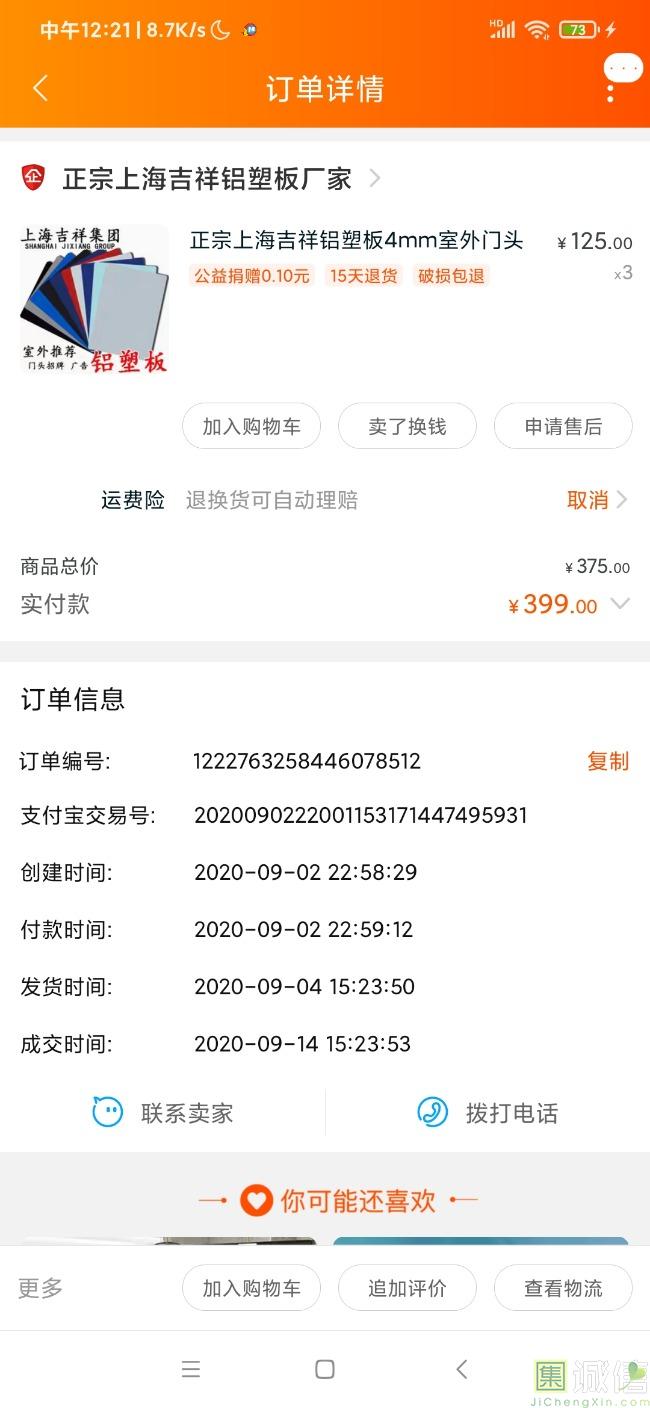This screenshot has width=650, height=1408.
Task: Add to cart from the bottom bar
Action: pyautogui.click(x=251, y=1288)
